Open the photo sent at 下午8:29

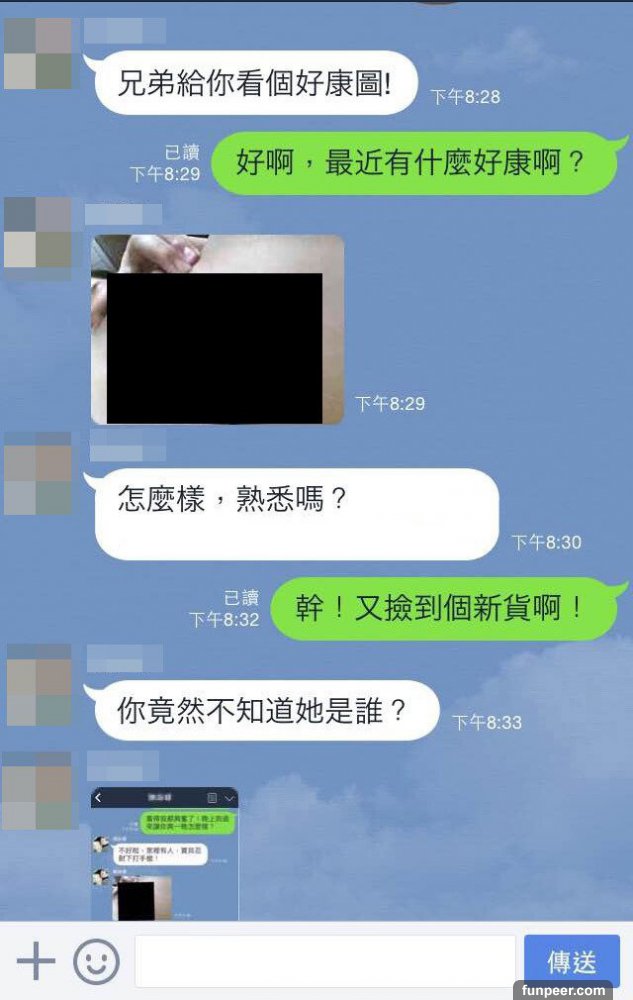click(217, 330)
